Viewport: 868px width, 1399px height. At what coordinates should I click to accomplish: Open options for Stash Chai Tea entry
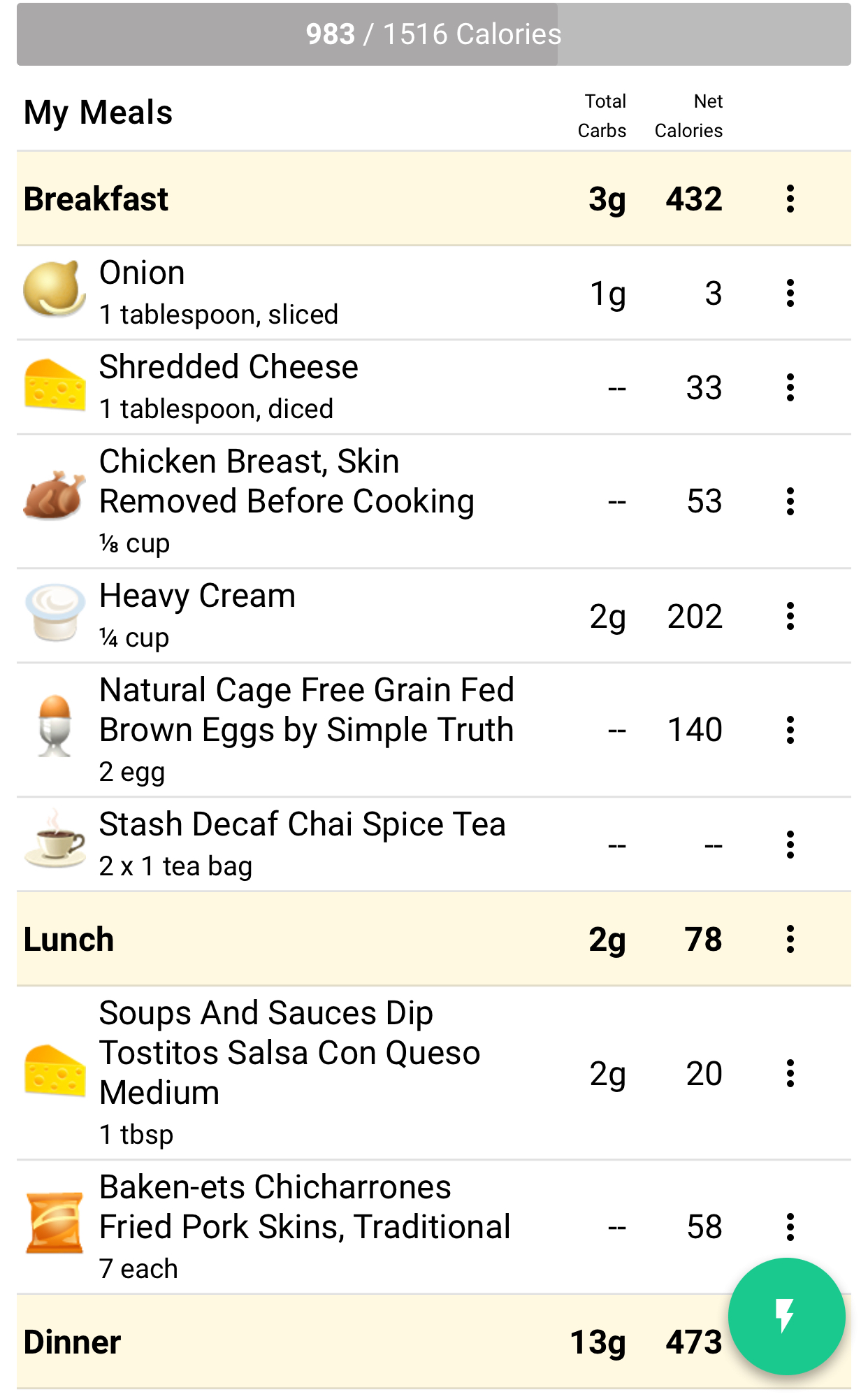pos(790,845)
